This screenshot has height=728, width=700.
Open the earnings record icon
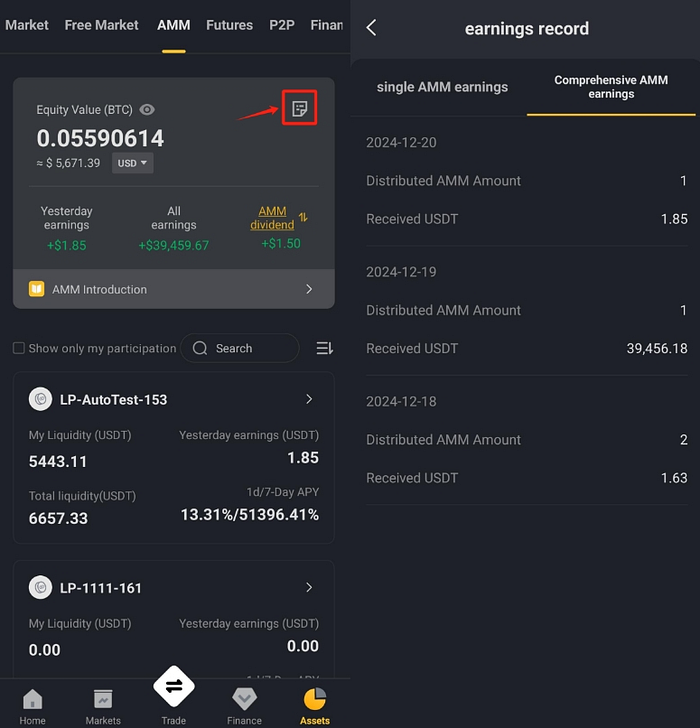[x=299, y=108]
